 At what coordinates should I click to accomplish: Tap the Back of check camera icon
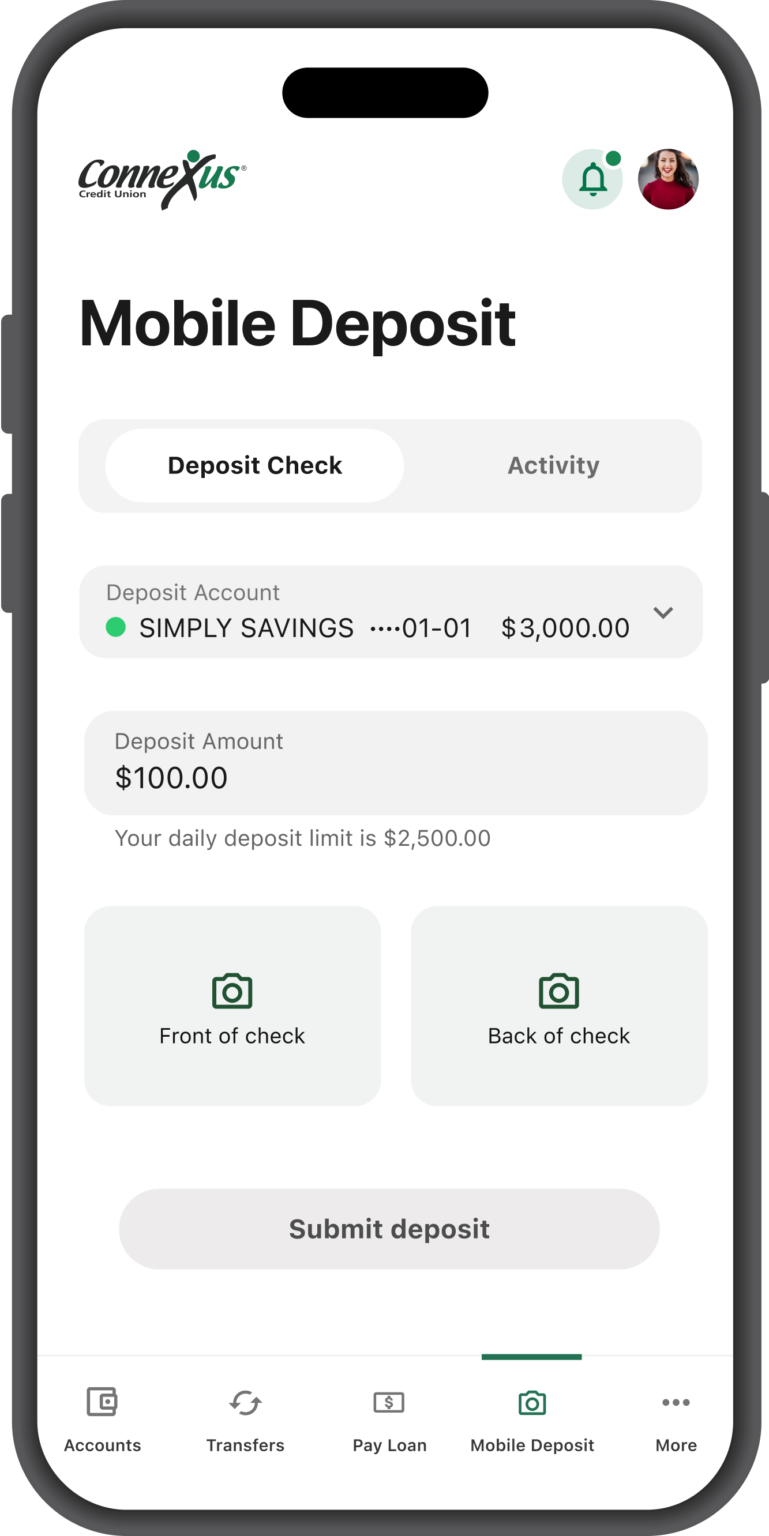tap(558, 991)
